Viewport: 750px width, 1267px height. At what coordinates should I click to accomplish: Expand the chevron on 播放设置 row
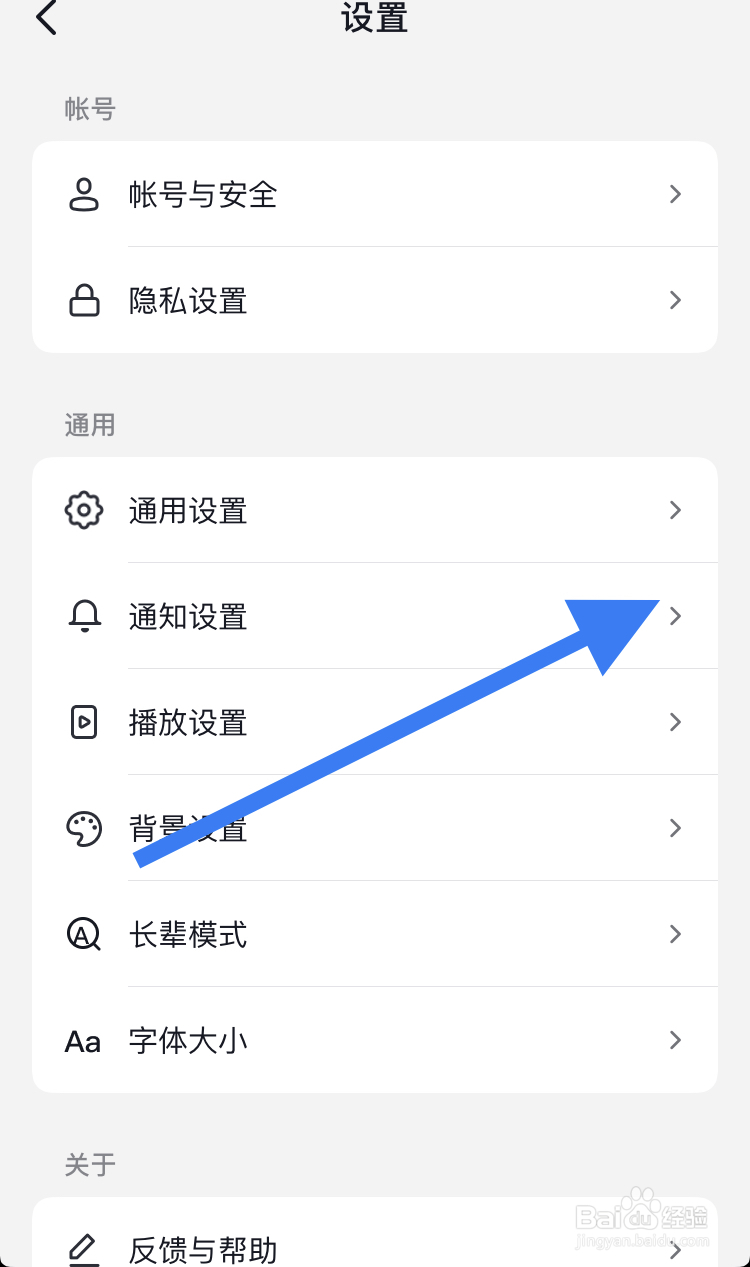(675, 722)
